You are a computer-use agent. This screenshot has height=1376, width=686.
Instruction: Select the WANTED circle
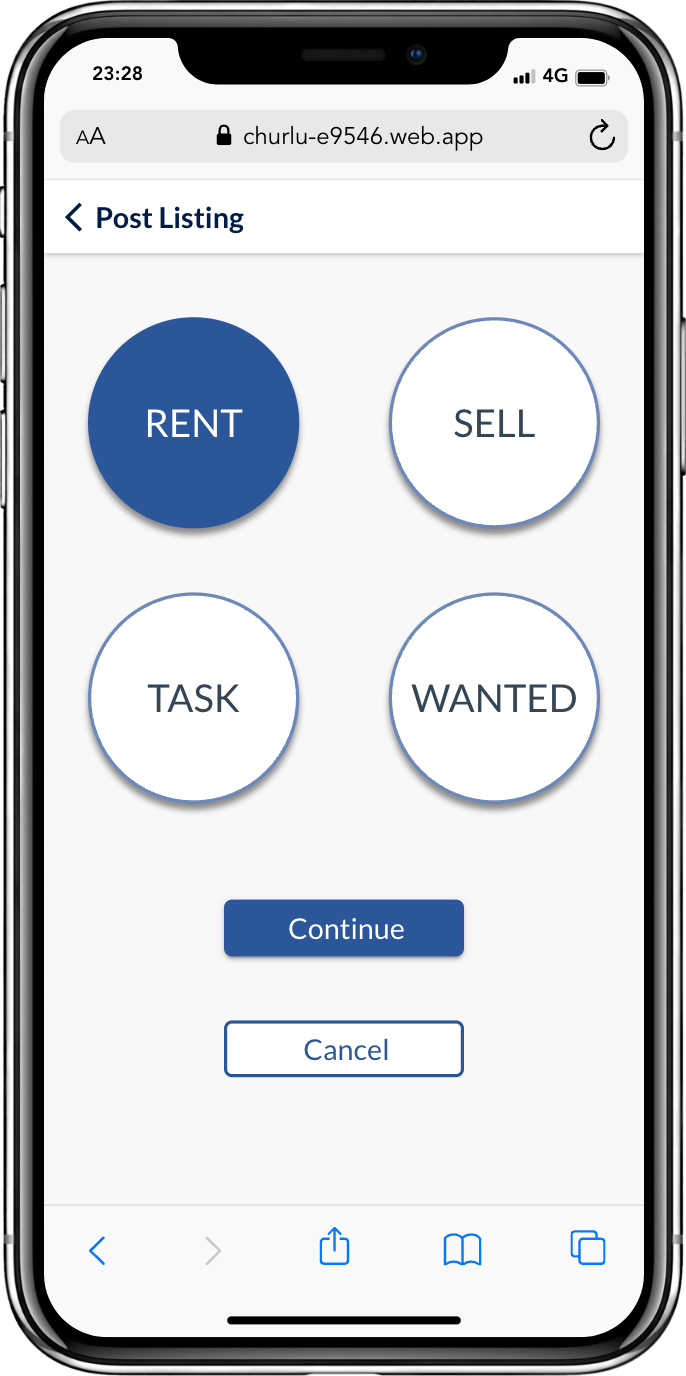click(494, 698)
